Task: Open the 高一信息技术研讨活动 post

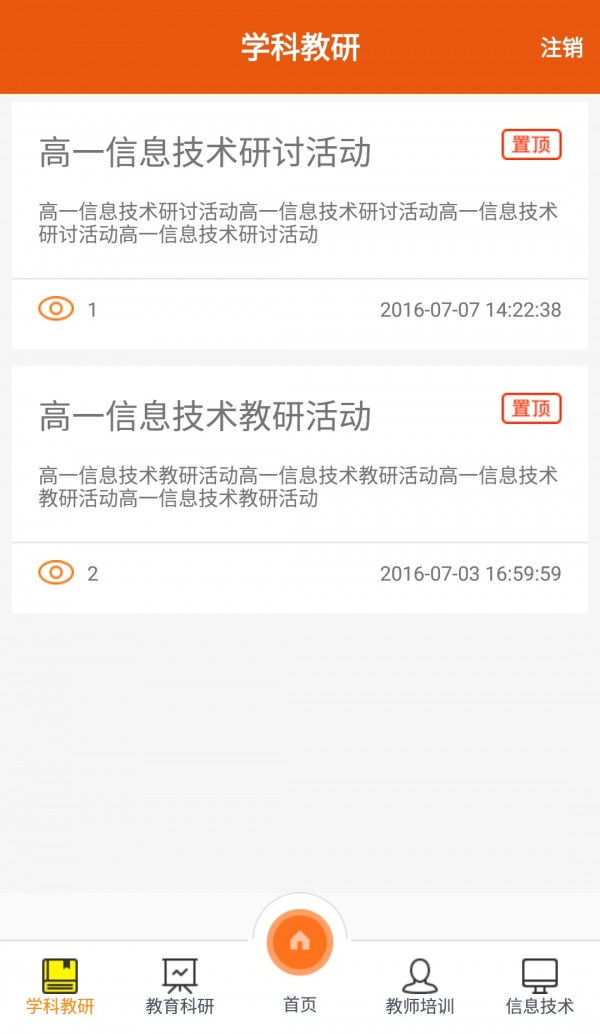Action: (205, 153)
